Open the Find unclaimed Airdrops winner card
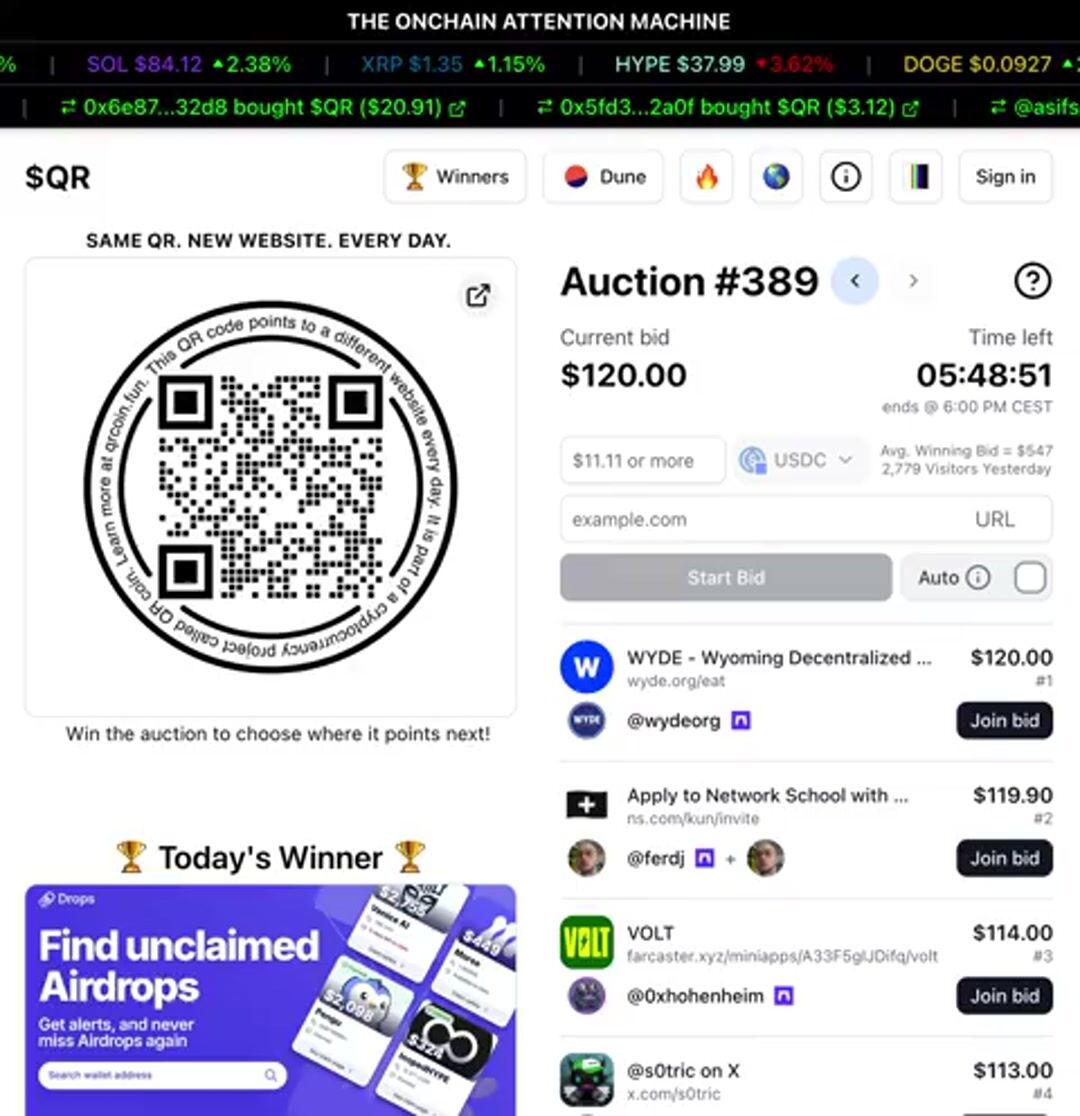Viewport: 1080px width, 1116px height. [270, 1000]
